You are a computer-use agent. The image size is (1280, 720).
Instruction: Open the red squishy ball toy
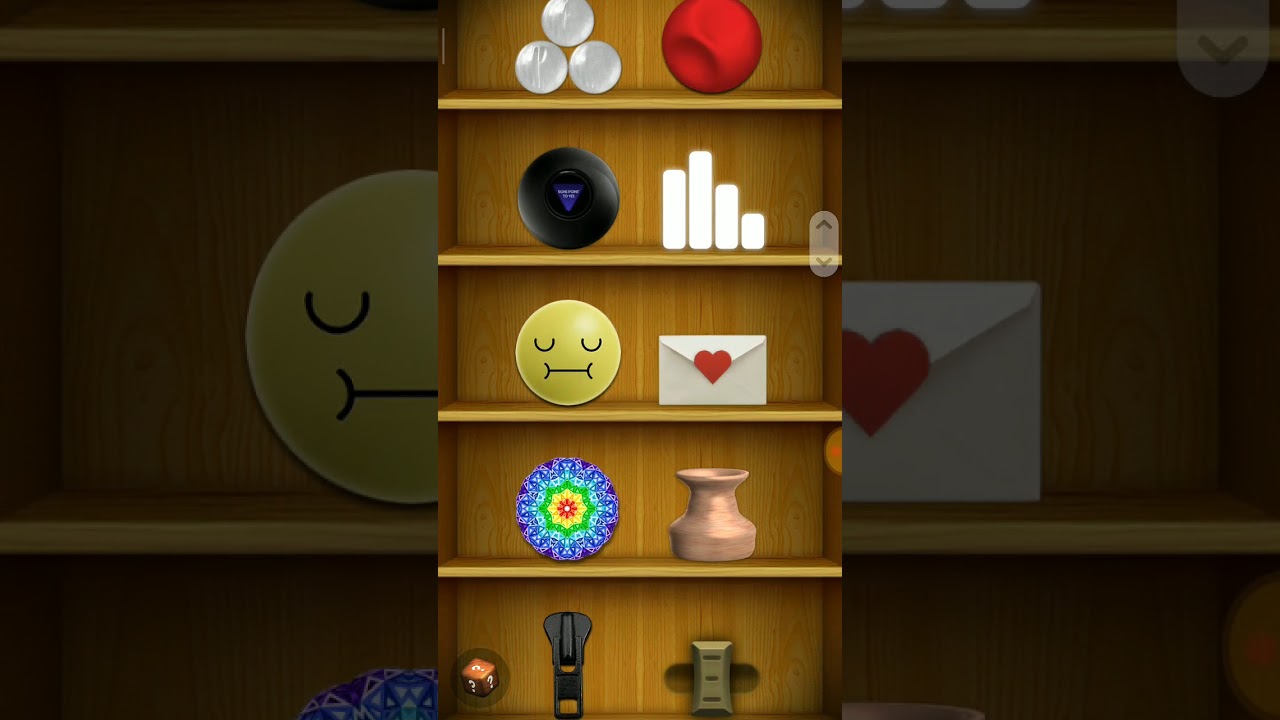point(712,45)
